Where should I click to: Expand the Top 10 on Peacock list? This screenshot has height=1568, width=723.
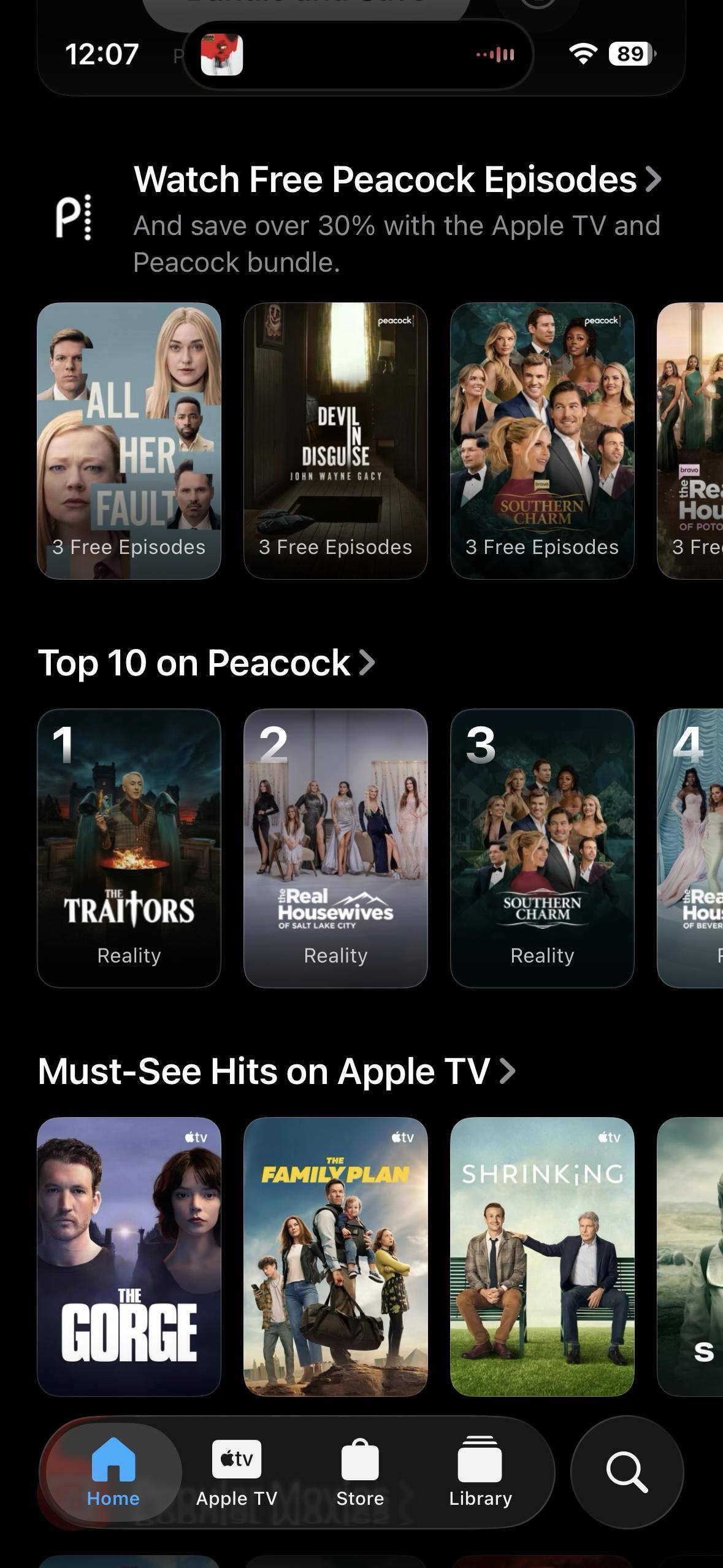click(206, 663)
